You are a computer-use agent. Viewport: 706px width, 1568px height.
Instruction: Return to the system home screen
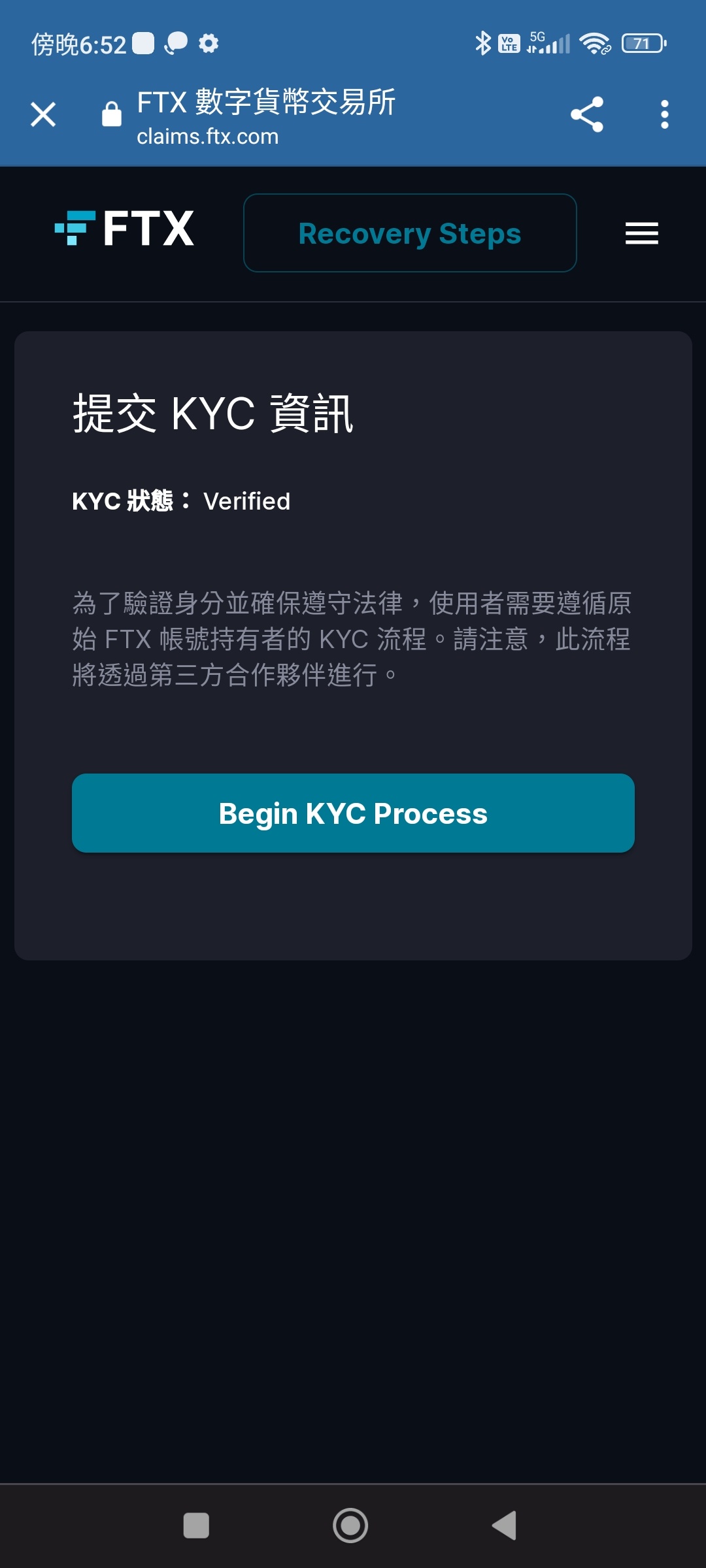pyautogui.click(x=350, y=1526)
